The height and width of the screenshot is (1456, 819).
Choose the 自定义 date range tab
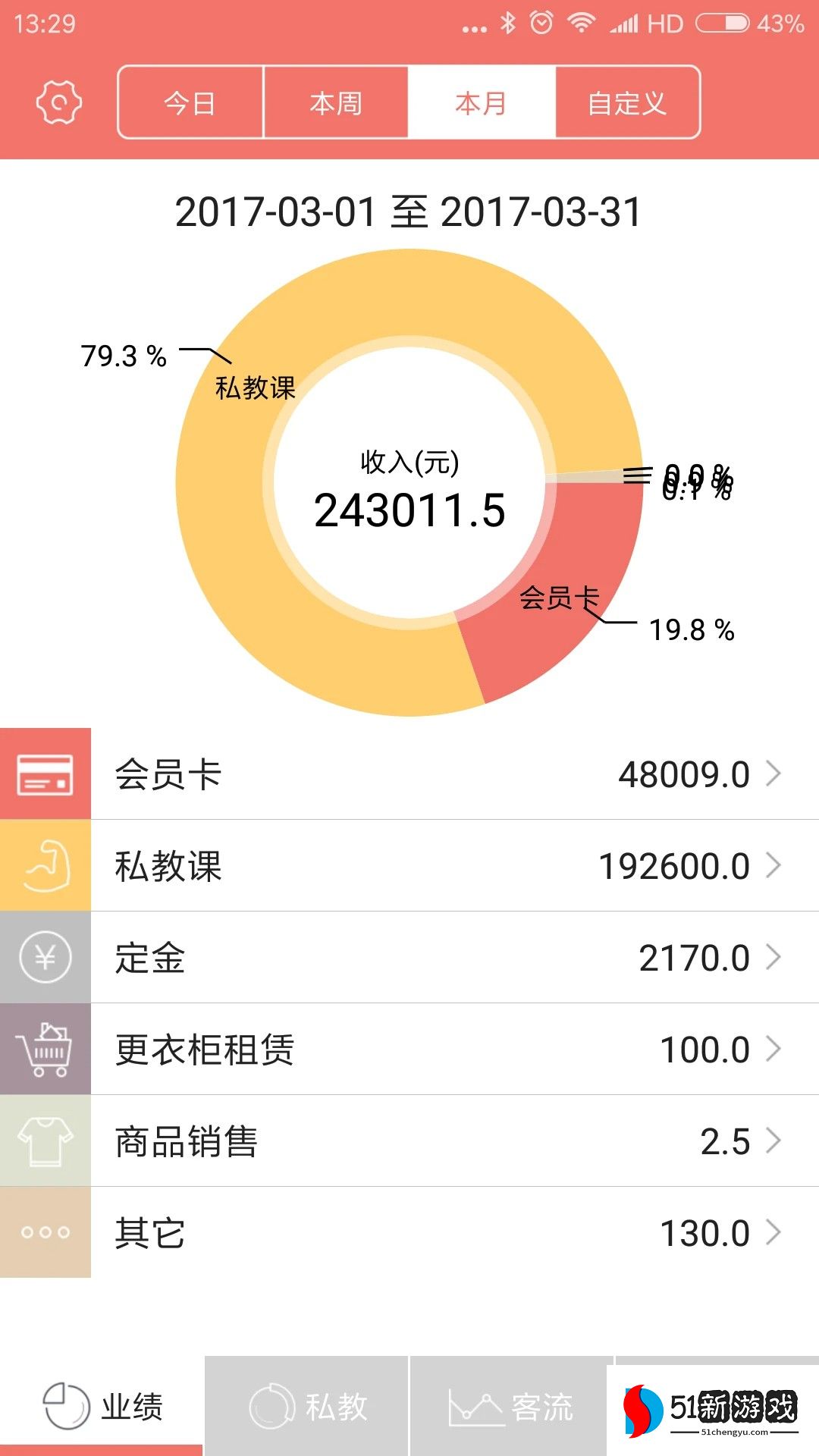[x=627, y=102]
